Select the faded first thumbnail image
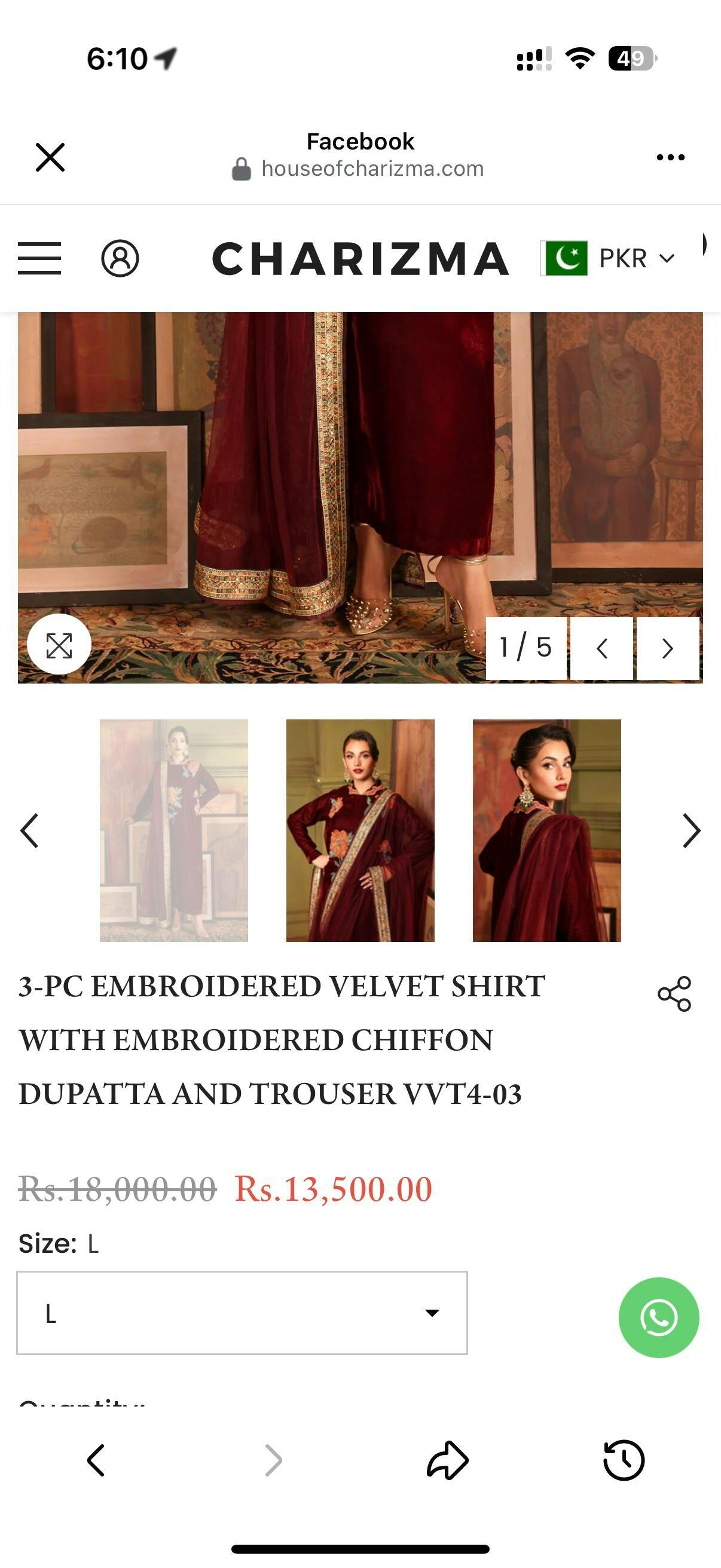Image resolution: width=721 pixels, height=1568 pixels. pos(174,830)
